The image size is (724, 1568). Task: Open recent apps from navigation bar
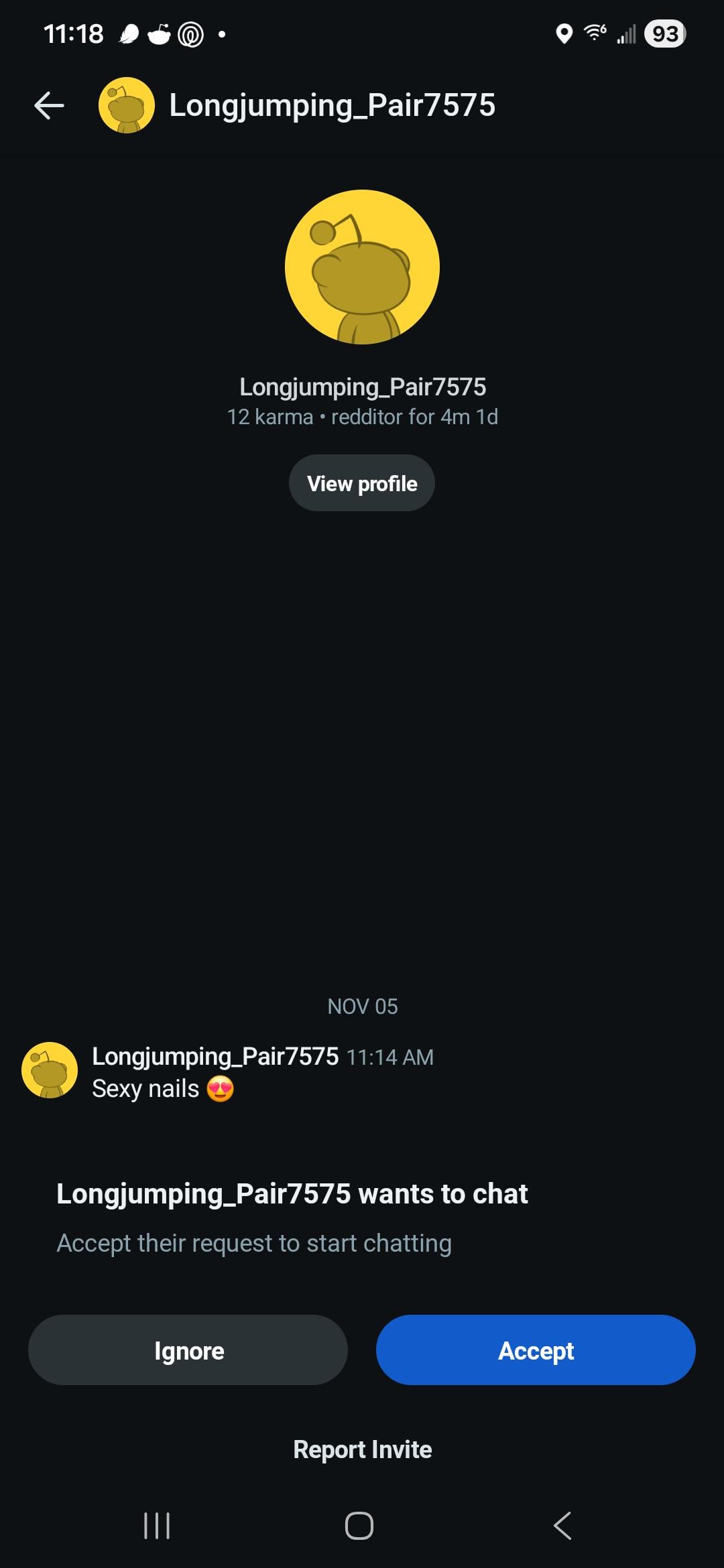157,1526
